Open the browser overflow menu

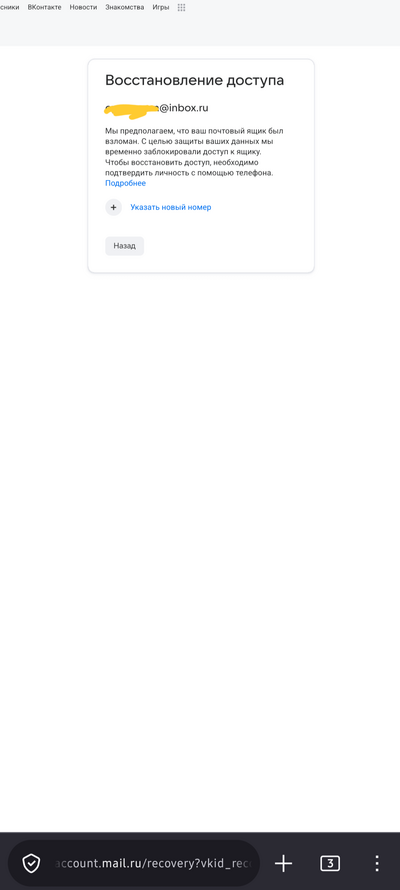coord(377,864)
